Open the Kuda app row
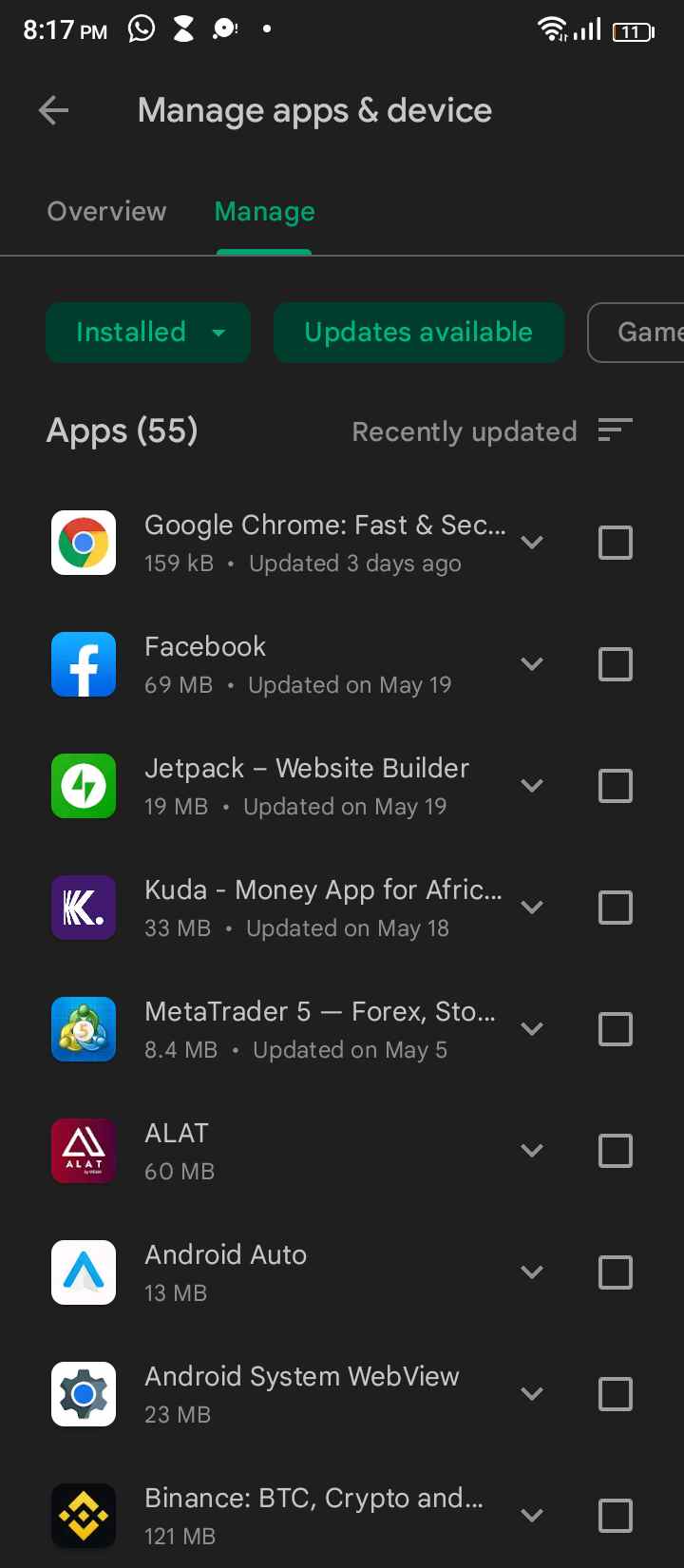The image size is (684, 1568). [275, 908]
